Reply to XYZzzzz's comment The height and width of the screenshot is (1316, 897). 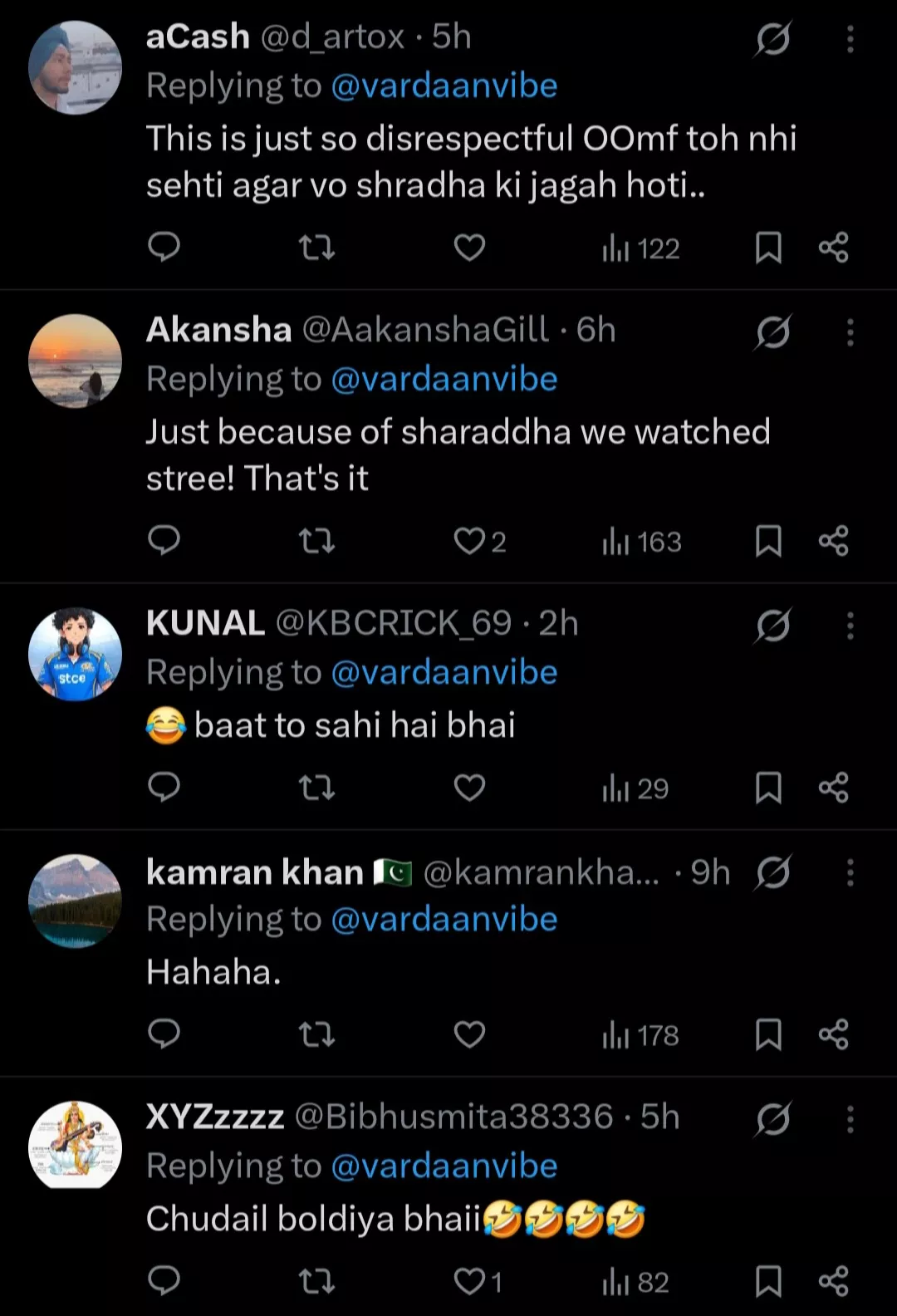(164, 1281)
